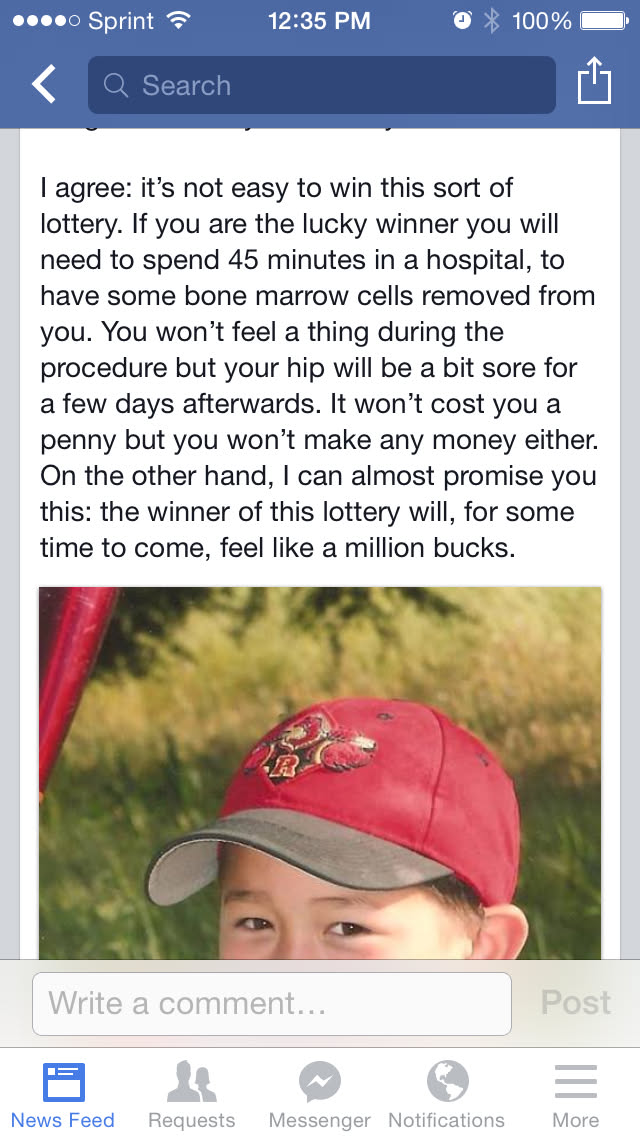Go to the Messenger tab

(x=320, y=1094)
